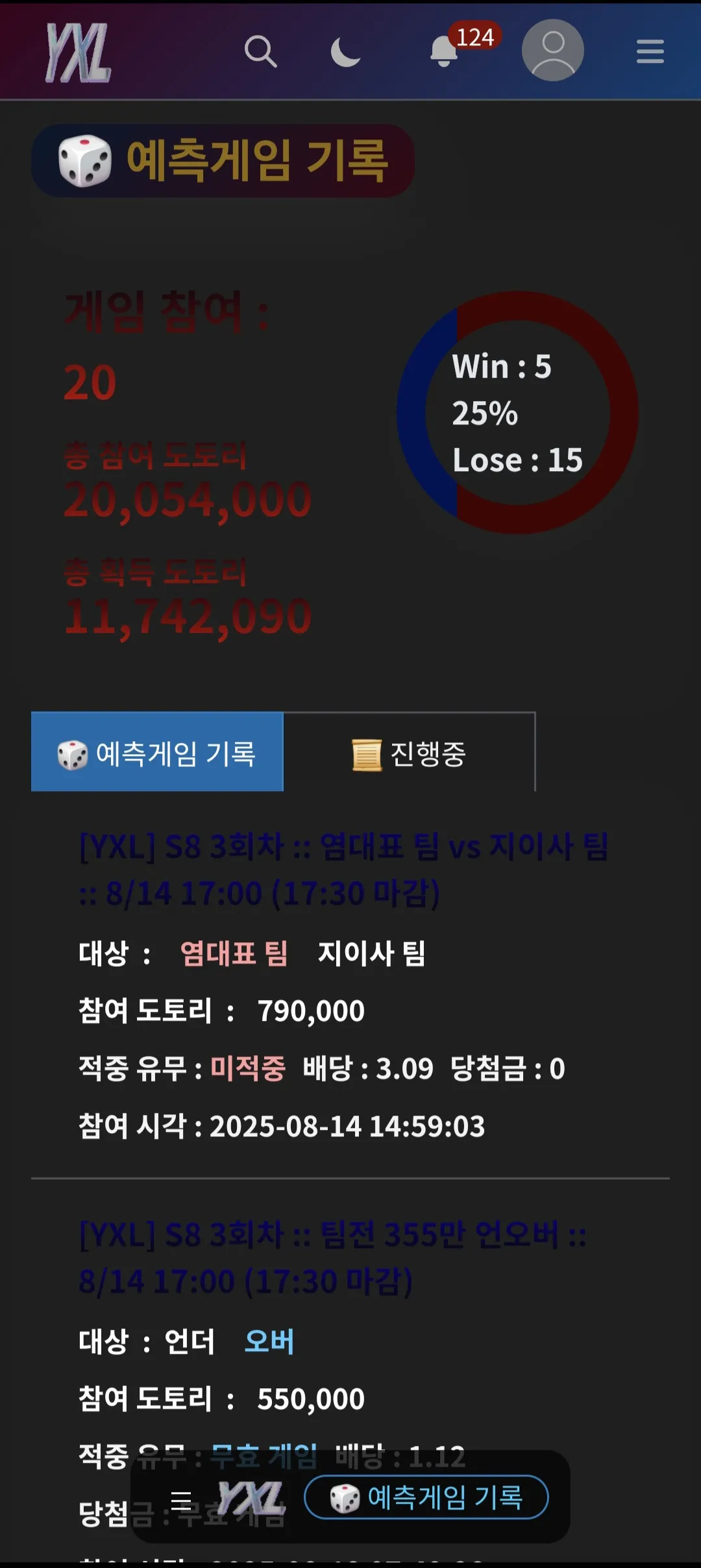Viewport: 701px width, 1568px height.
Task: Open the notifications bell with 124 badge
Action: point(445,51)
